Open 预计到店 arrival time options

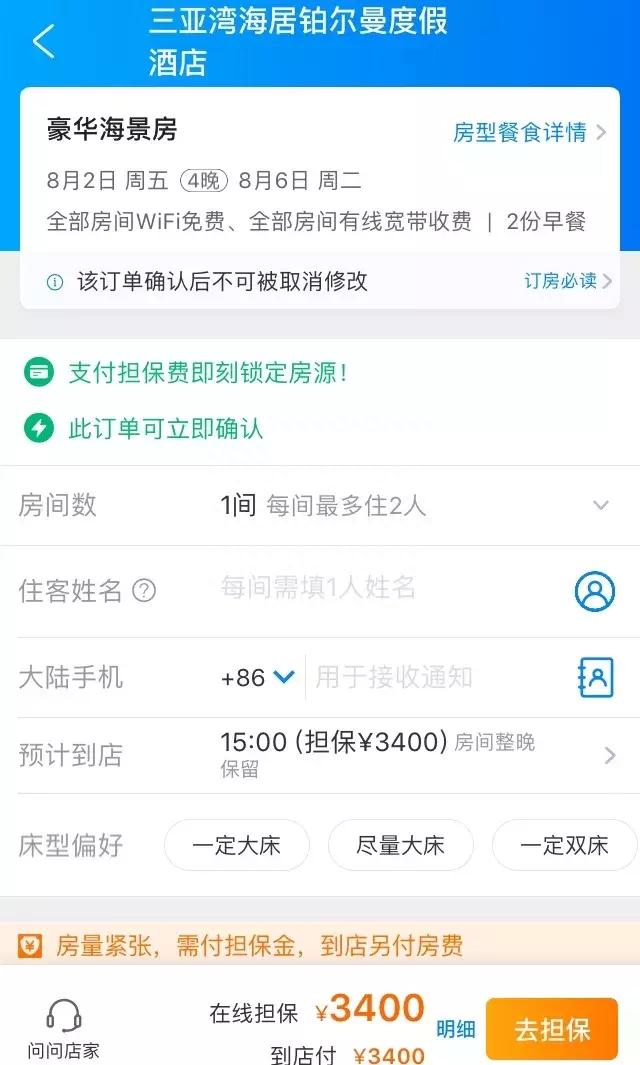[320, 755]
